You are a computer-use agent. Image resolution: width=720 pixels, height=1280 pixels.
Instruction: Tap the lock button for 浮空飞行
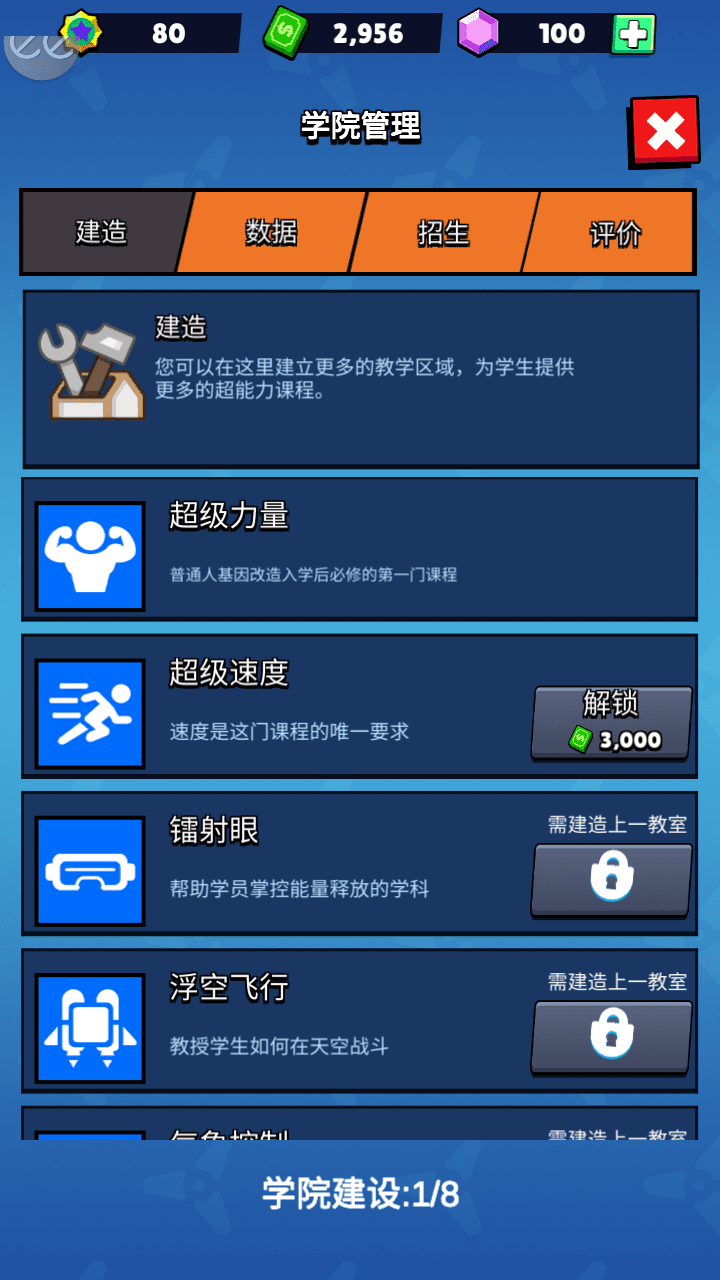pyautogui.click(x=611, y=1036)
